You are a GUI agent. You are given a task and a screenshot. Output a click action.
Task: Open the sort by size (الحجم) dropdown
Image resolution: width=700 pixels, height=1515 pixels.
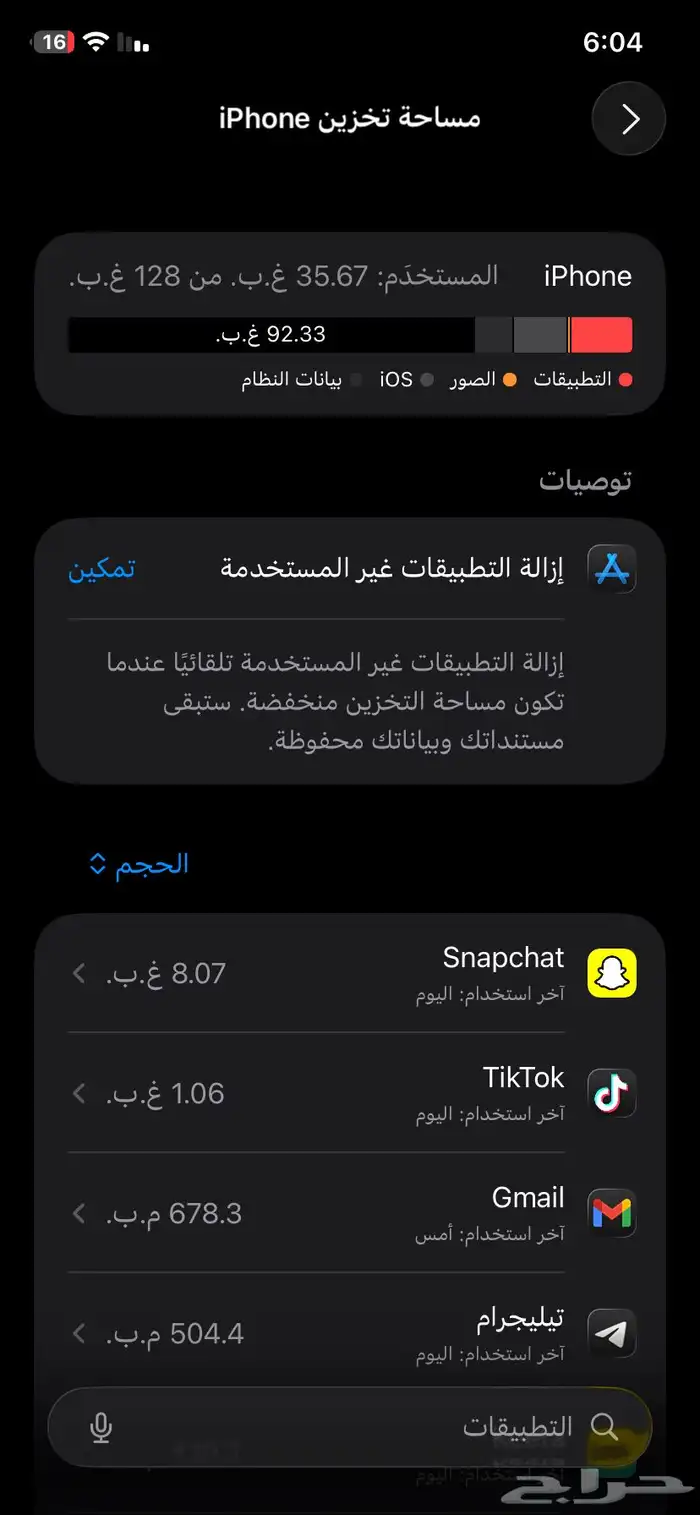[x=139, y=864]
